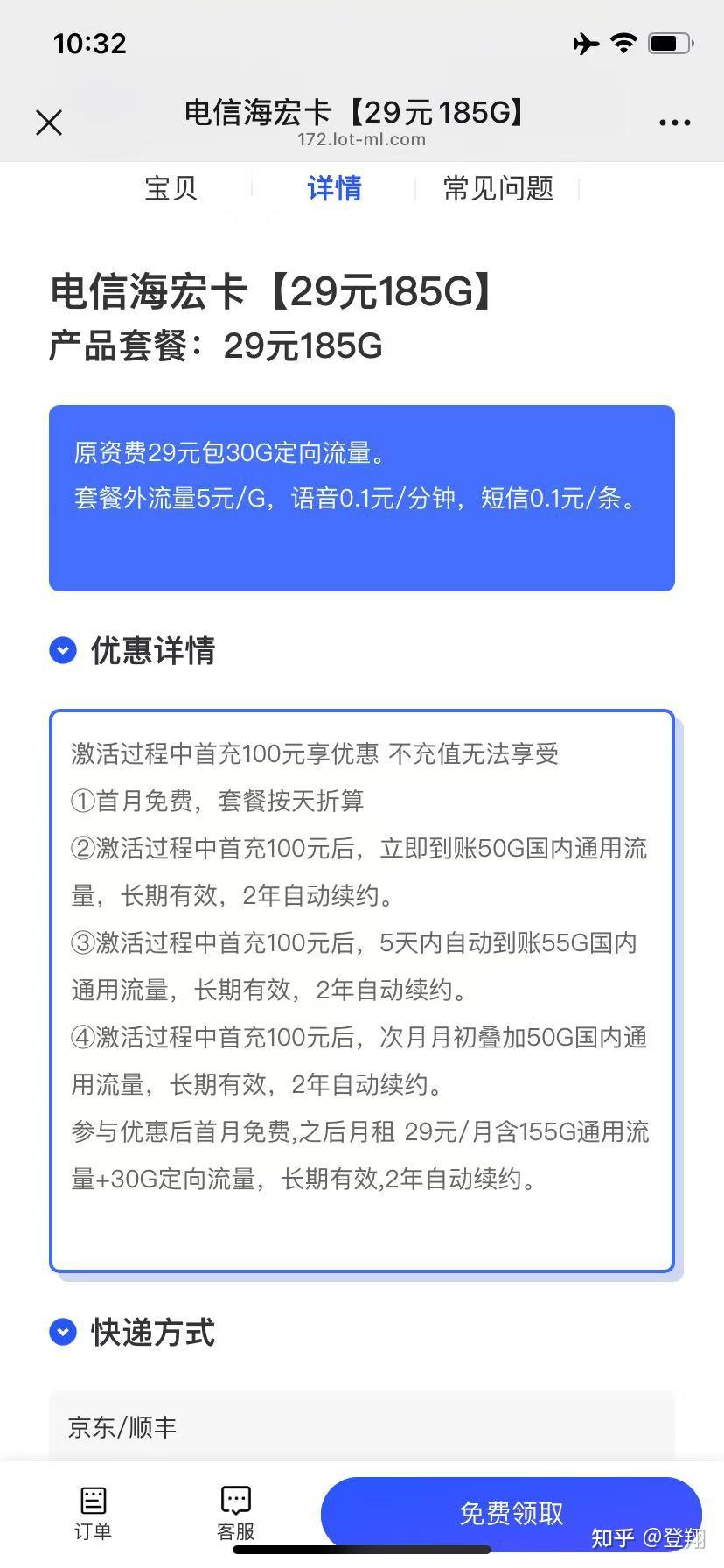Tap the blue chevron icon beside 优惠详情
The width and height of the screenshot is (724, 1568).
click(62, 650)
